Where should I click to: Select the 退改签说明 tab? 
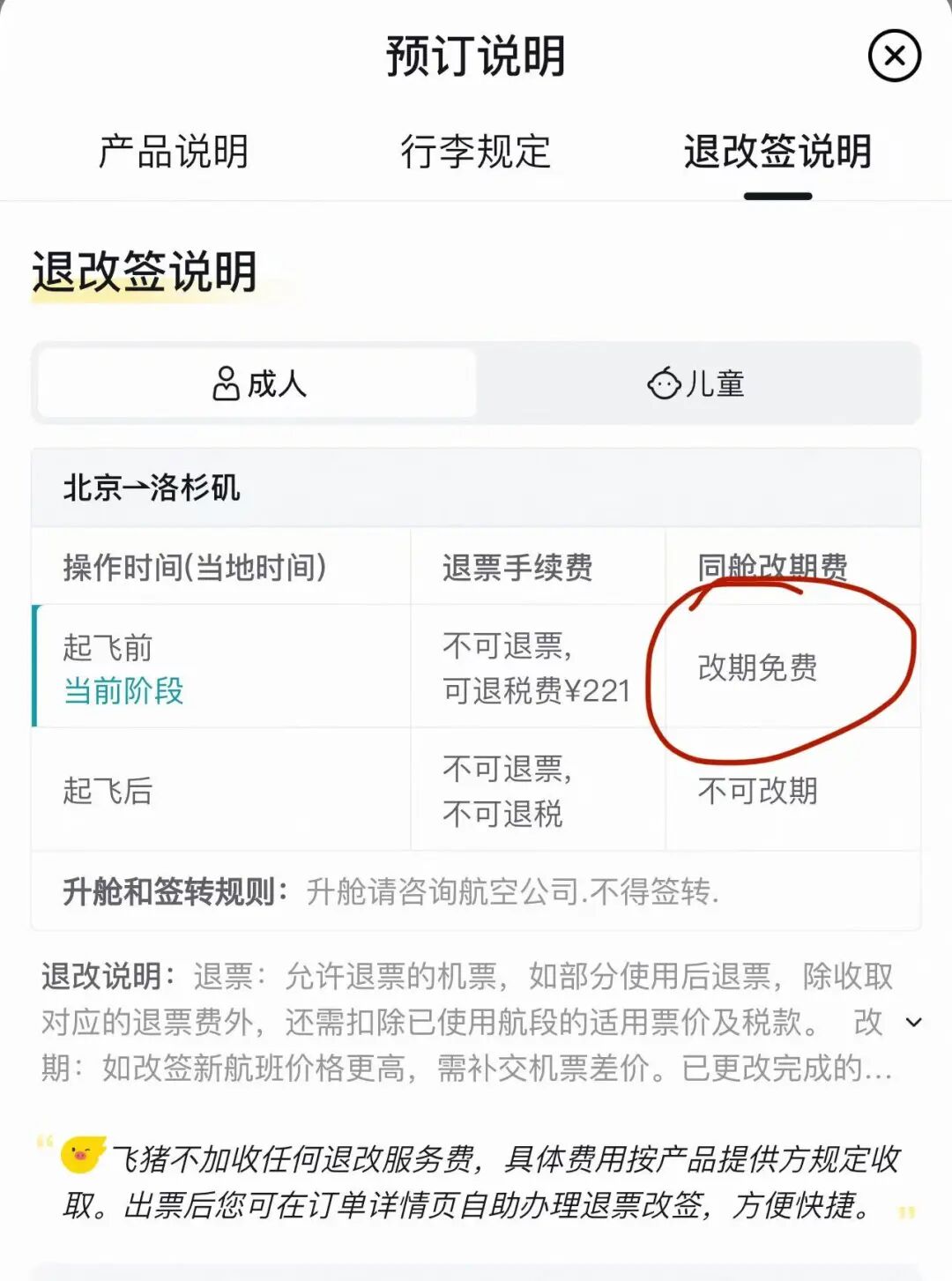coord(777,153)
